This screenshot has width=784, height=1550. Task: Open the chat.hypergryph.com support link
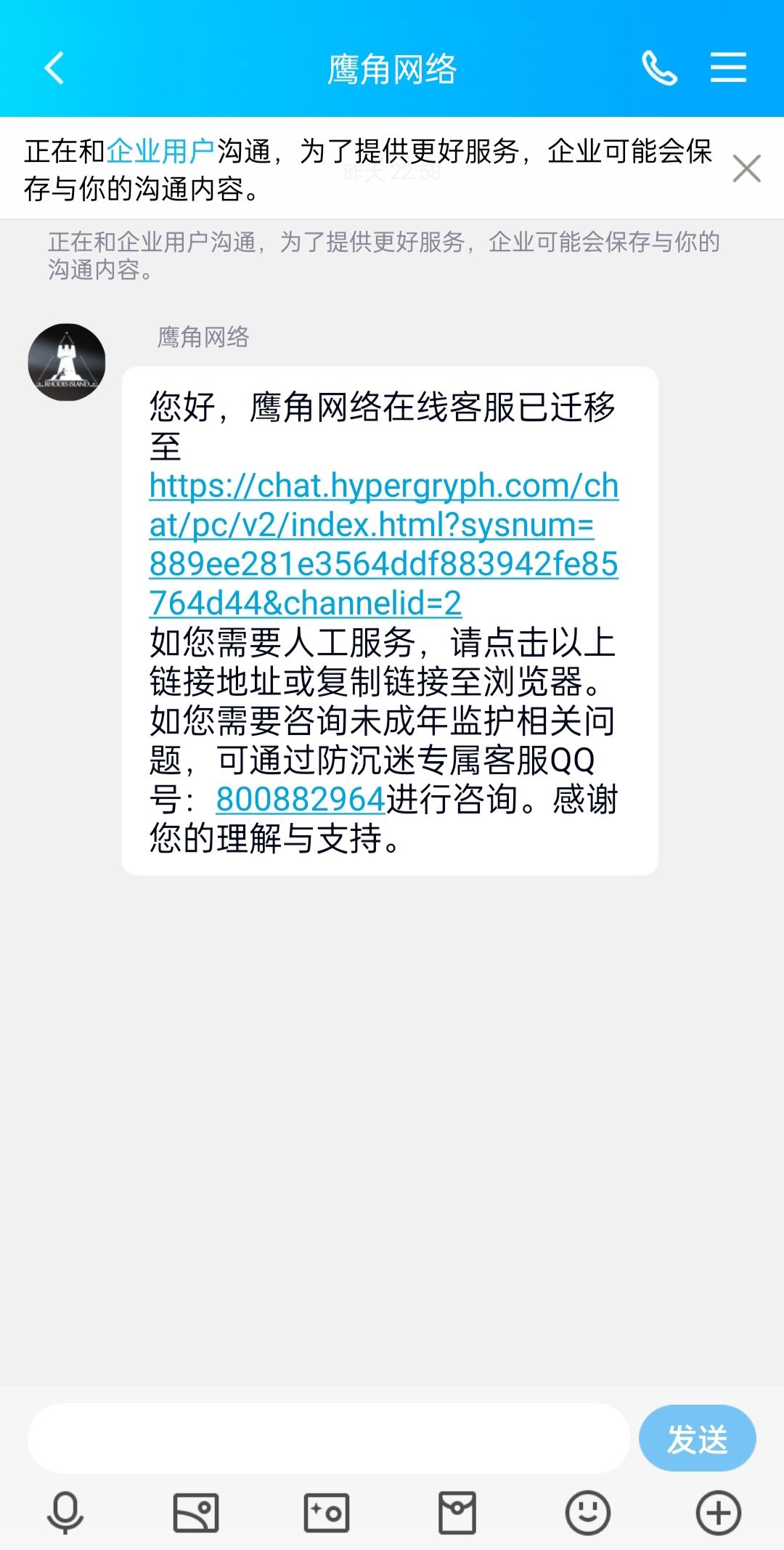click(x=383, y=544)
